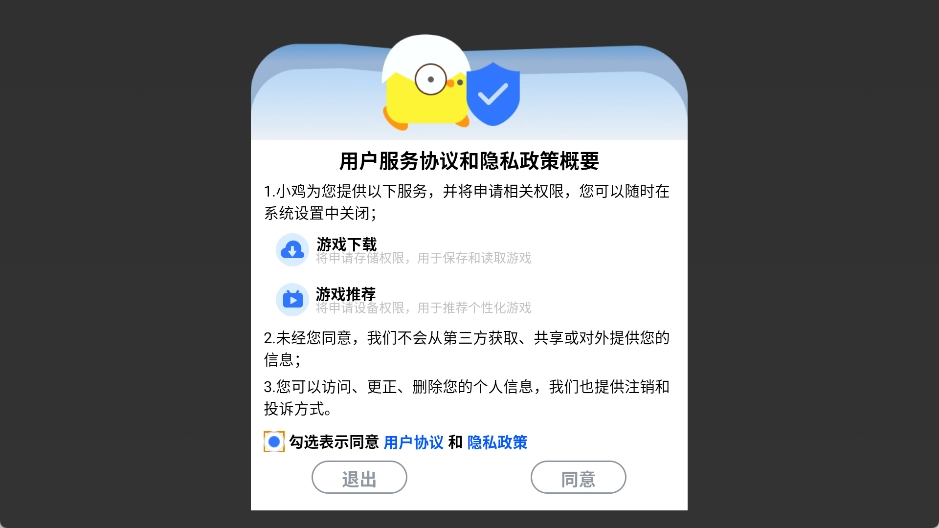Image resolution: width=939 pixels, height=528 pixels.
Task: Open the 用户协议 link
Action: [x=413, y=442]
